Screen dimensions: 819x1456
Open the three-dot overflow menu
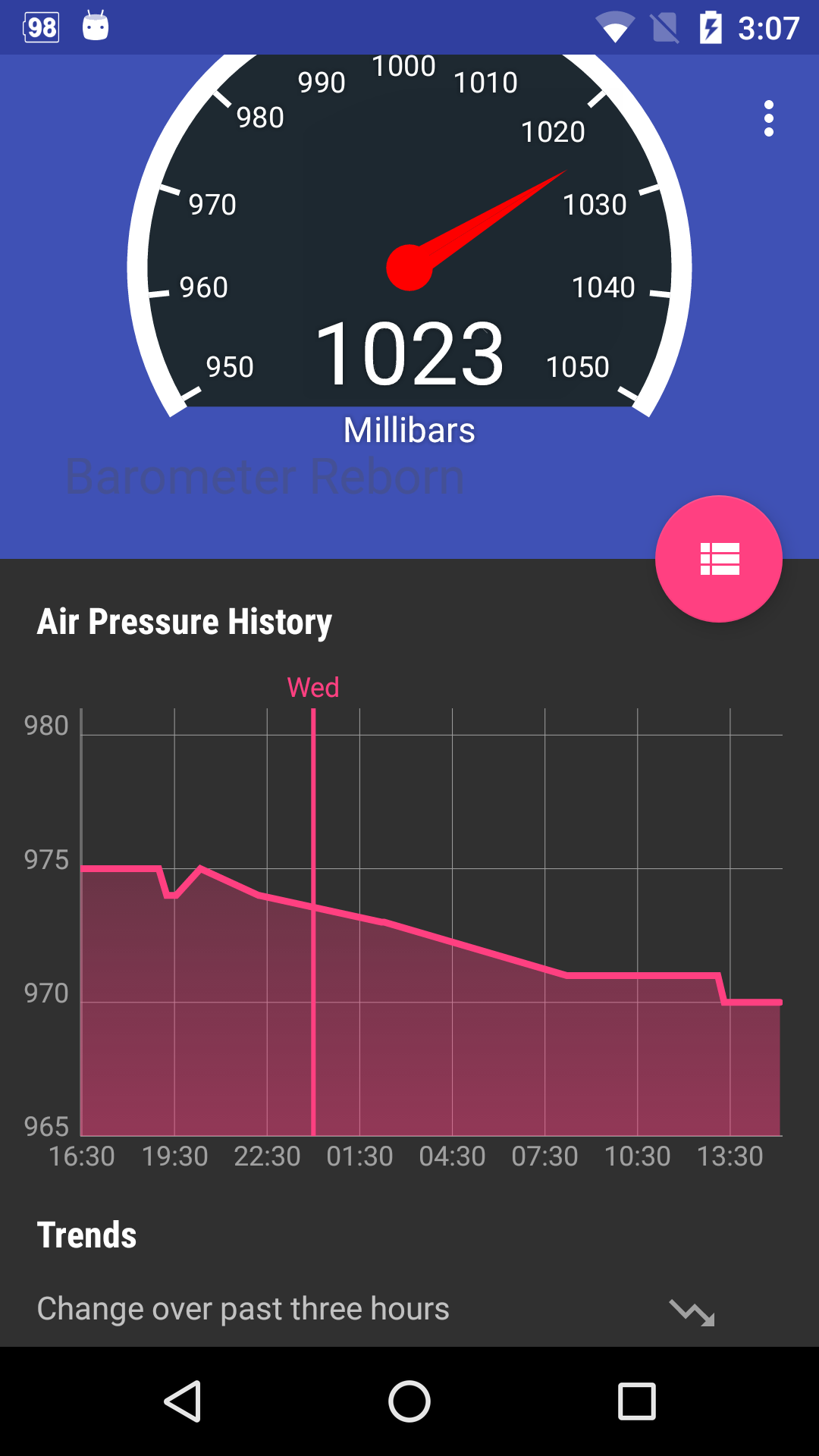(769, 118)
